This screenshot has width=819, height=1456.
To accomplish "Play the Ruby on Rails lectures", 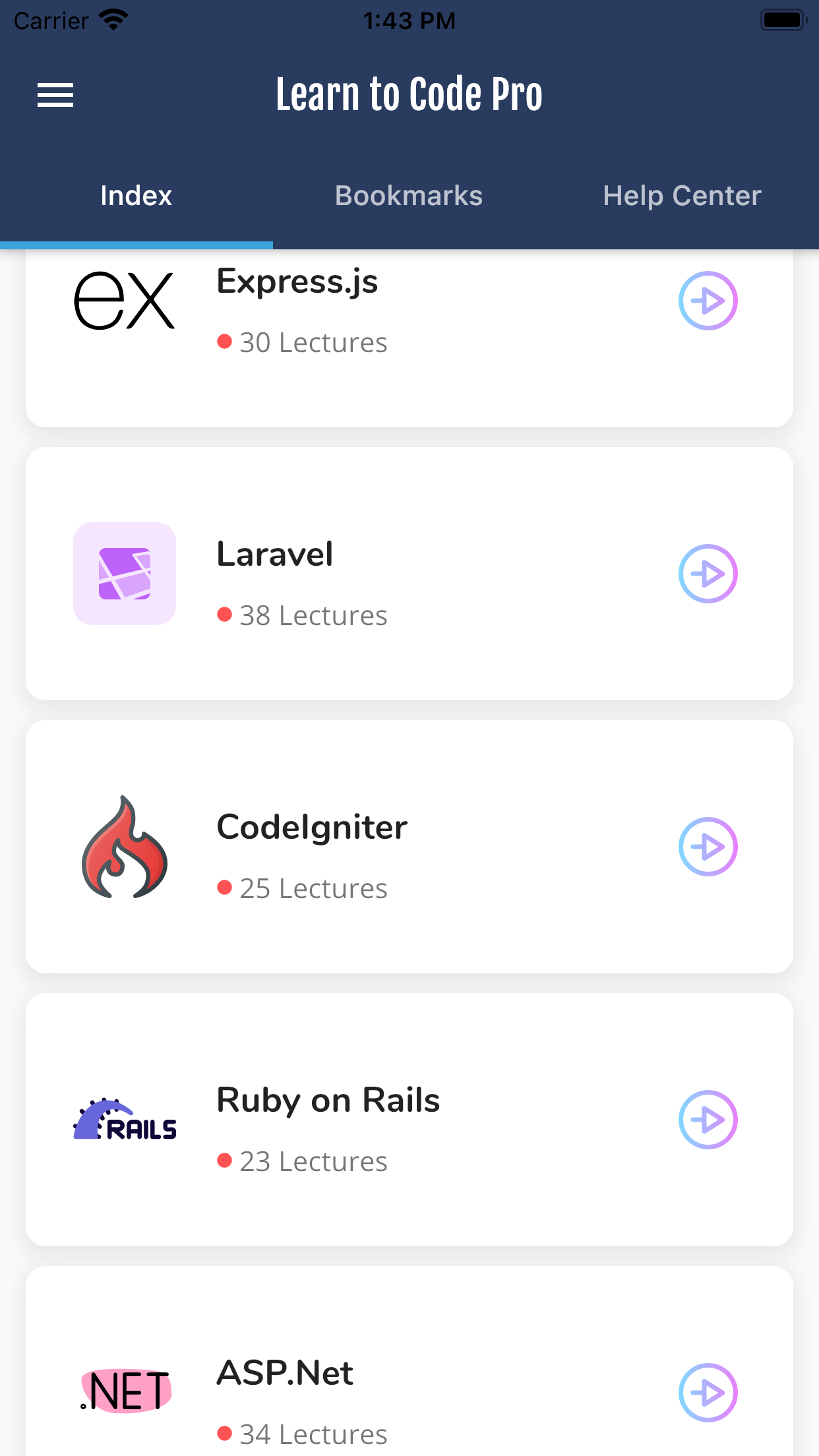I will 708,1120.
